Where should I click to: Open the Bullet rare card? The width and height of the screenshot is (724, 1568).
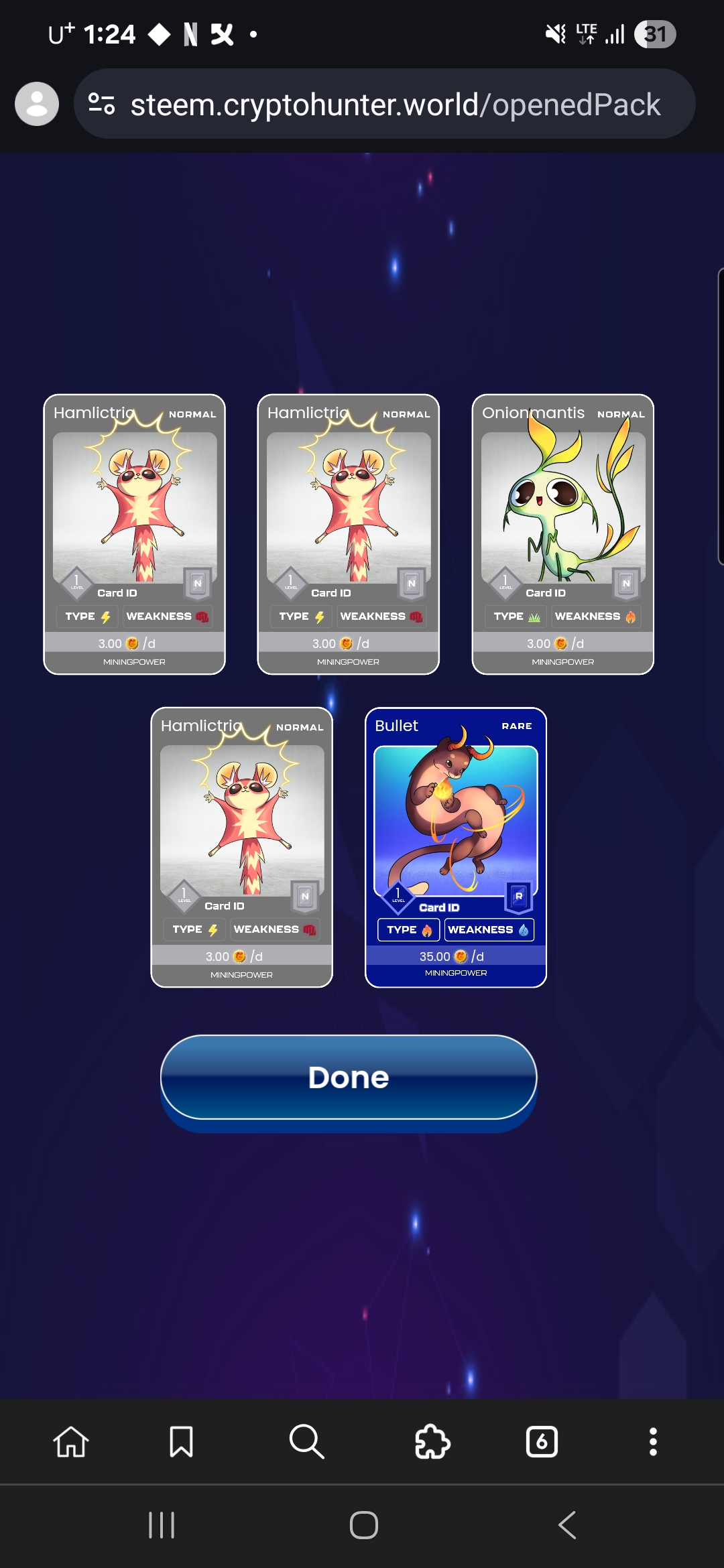pos(456,847)
